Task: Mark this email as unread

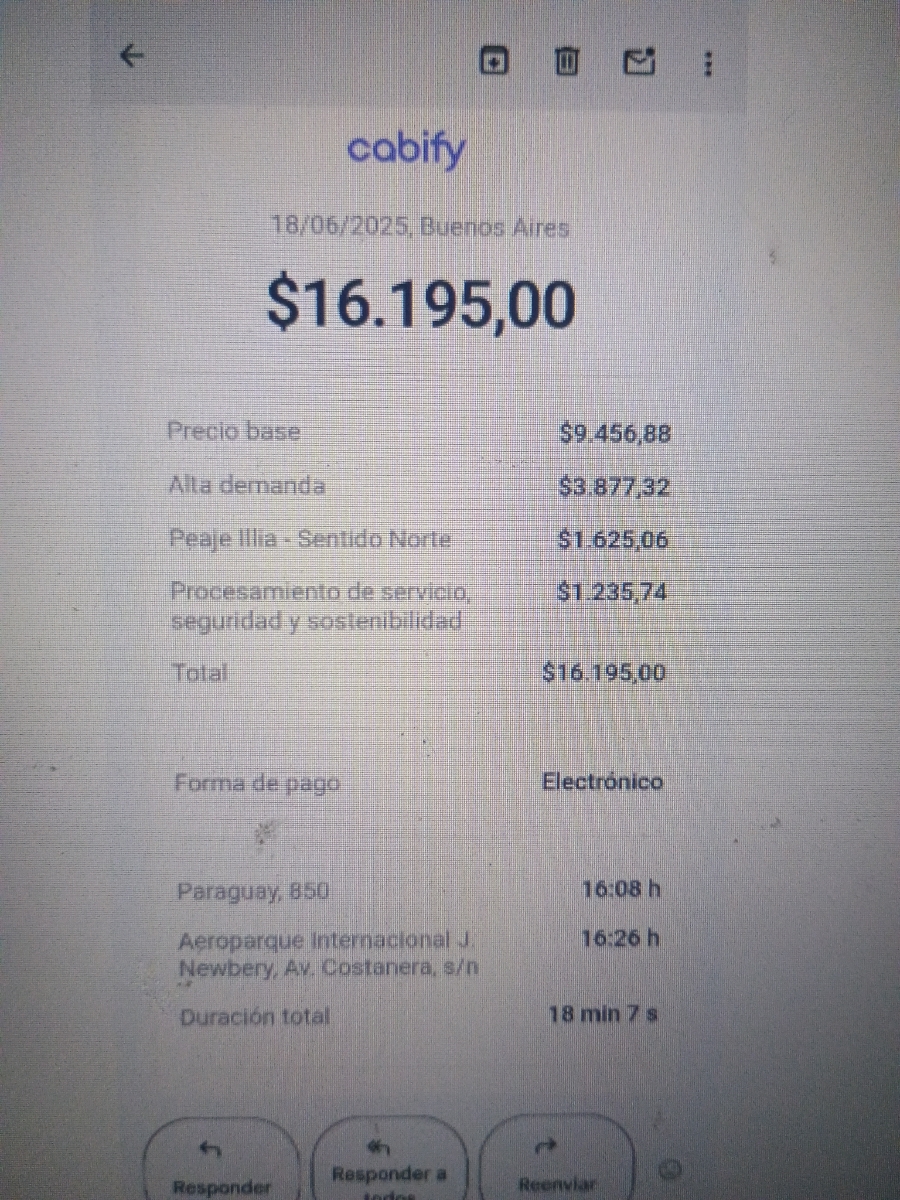Action: 639,62
